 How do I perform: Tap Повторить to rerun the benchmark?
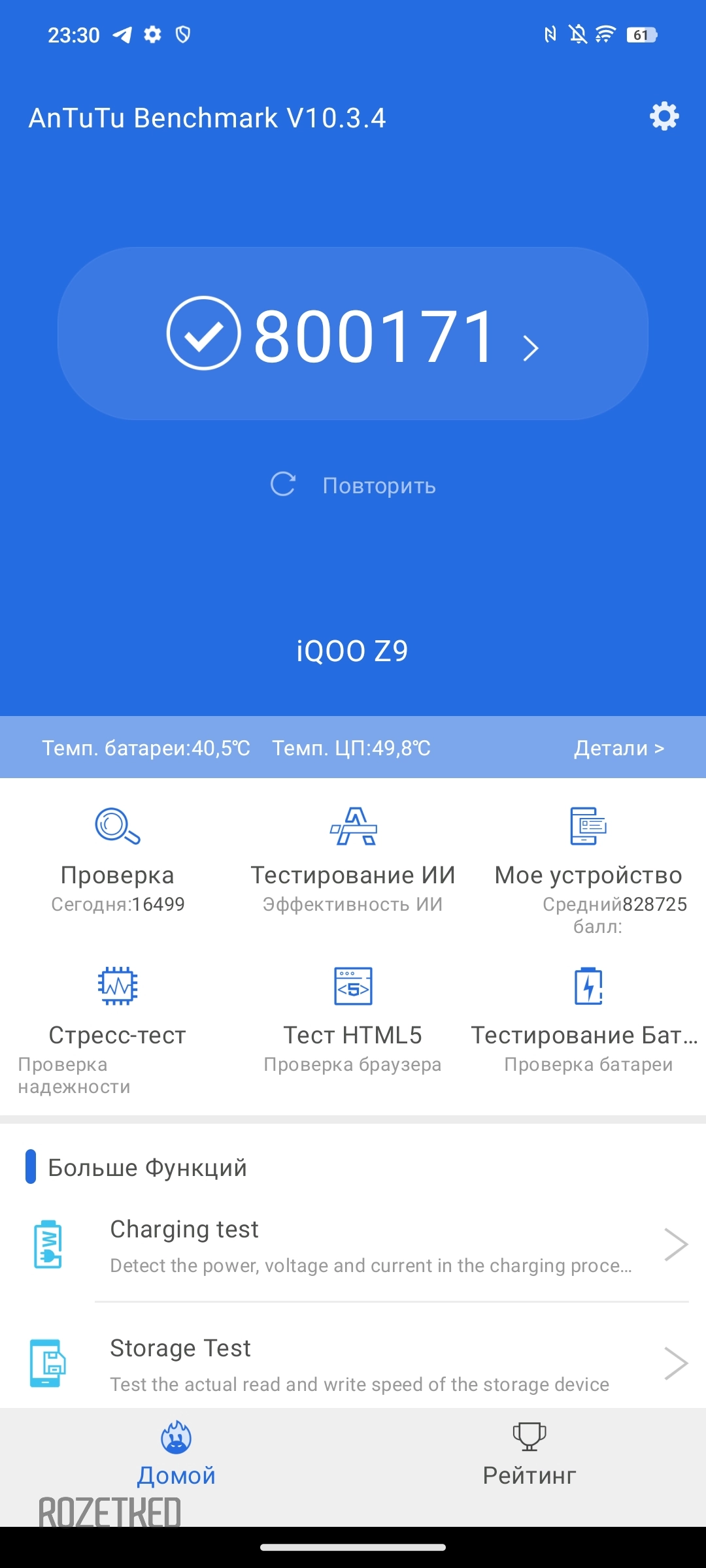[353, 485]
